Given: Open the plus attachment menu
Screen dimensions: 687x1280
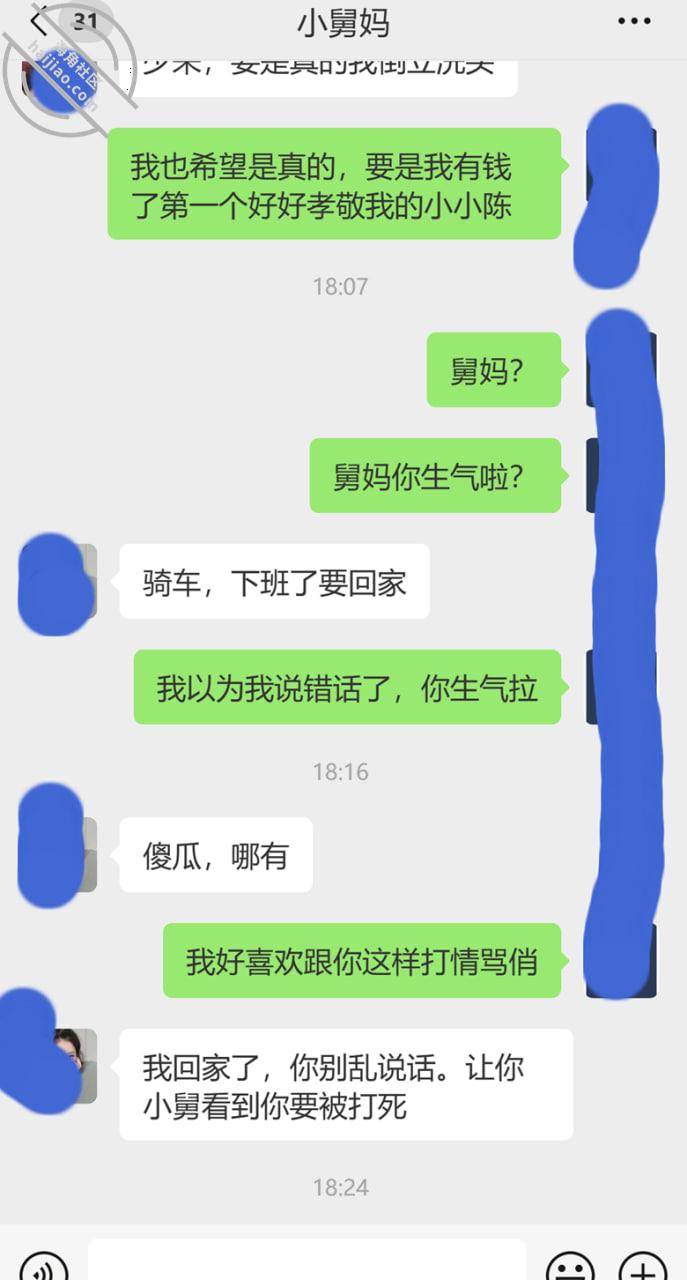Looking at the screenshot, I should click(642, 1265).
